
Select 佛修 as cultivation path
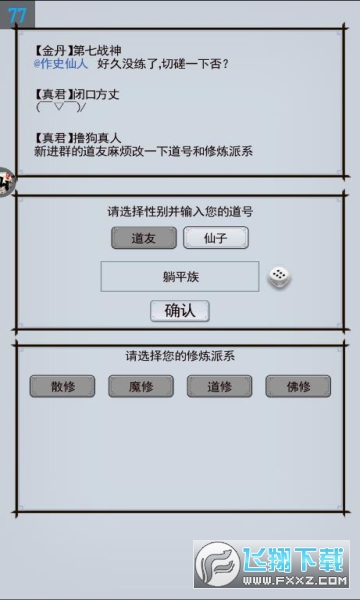(x=298, y=386)
